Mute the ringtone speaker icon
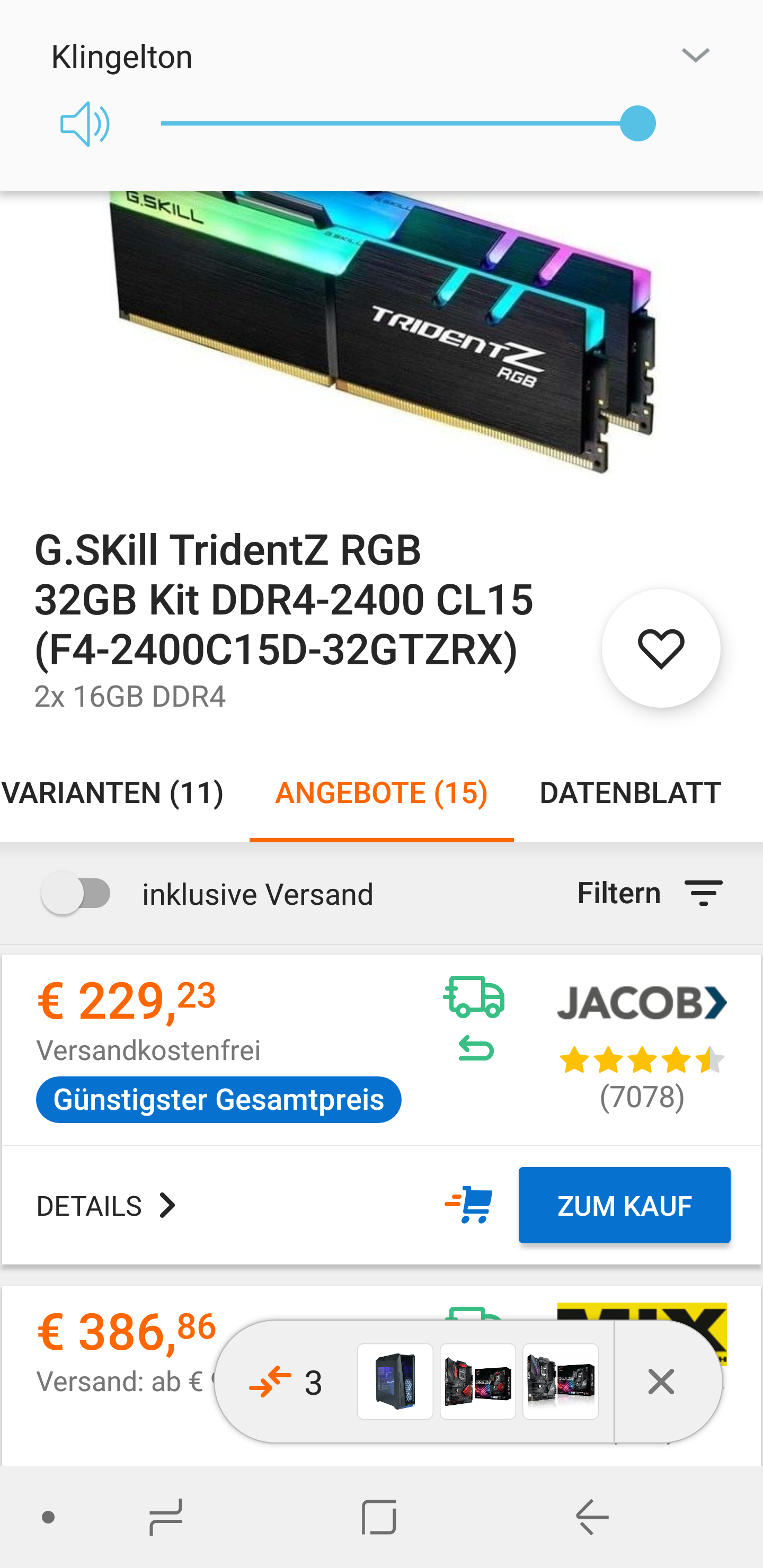Image resolution: width=763 pixels, height=1568 pixels. tap(85, 124)
